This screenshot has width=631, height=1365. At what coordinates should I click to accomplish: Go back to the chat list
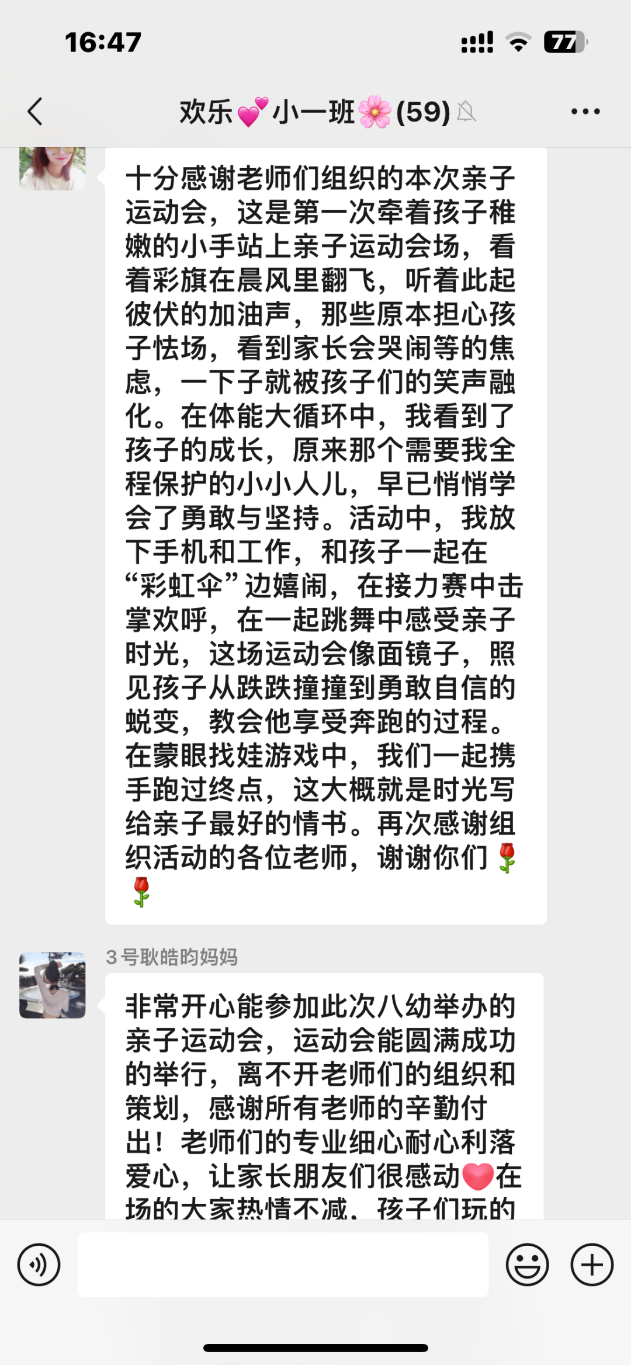[x=35, y=112]
